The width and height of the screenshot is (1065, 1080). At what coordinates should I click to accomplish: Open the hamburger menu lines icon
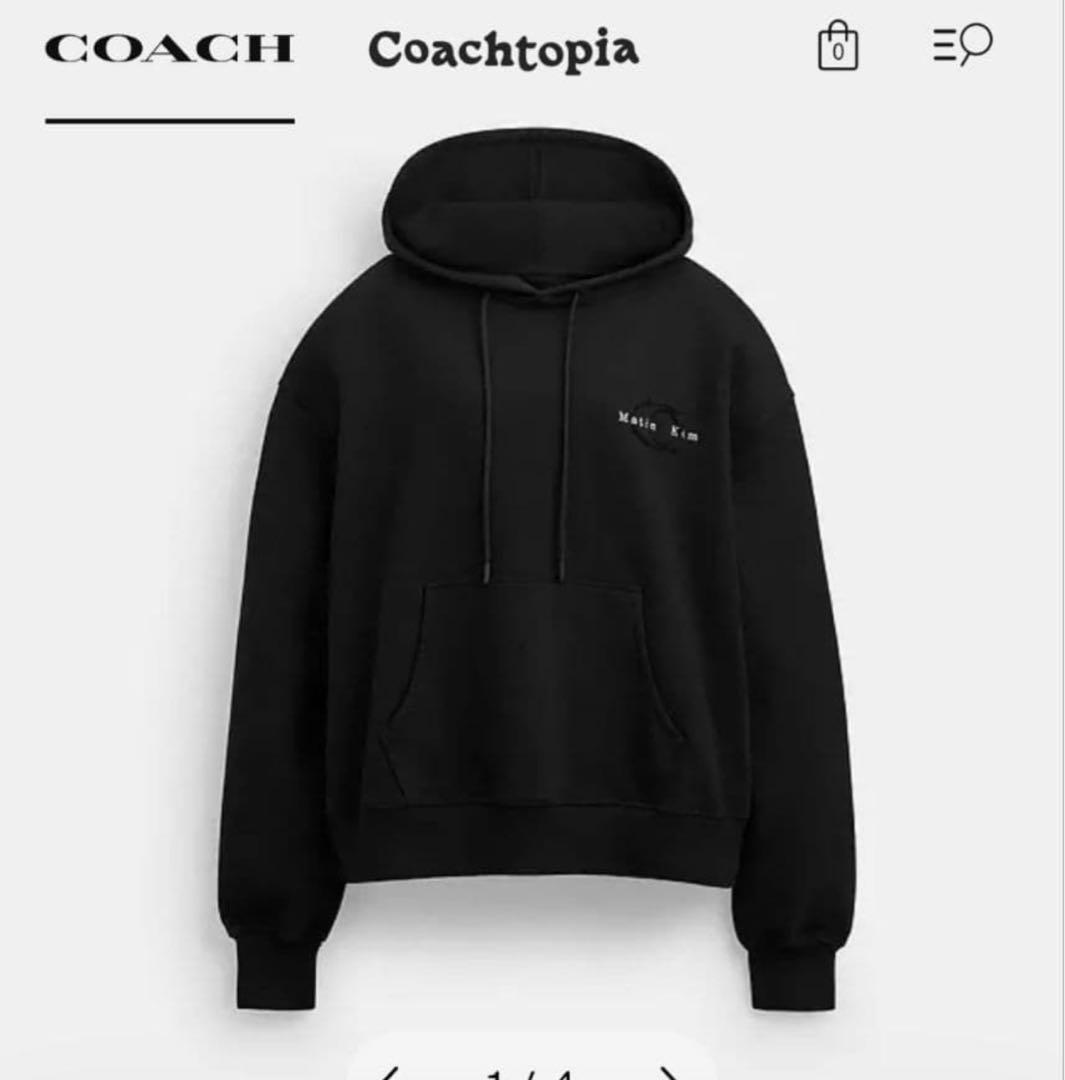tap(946, 45)
